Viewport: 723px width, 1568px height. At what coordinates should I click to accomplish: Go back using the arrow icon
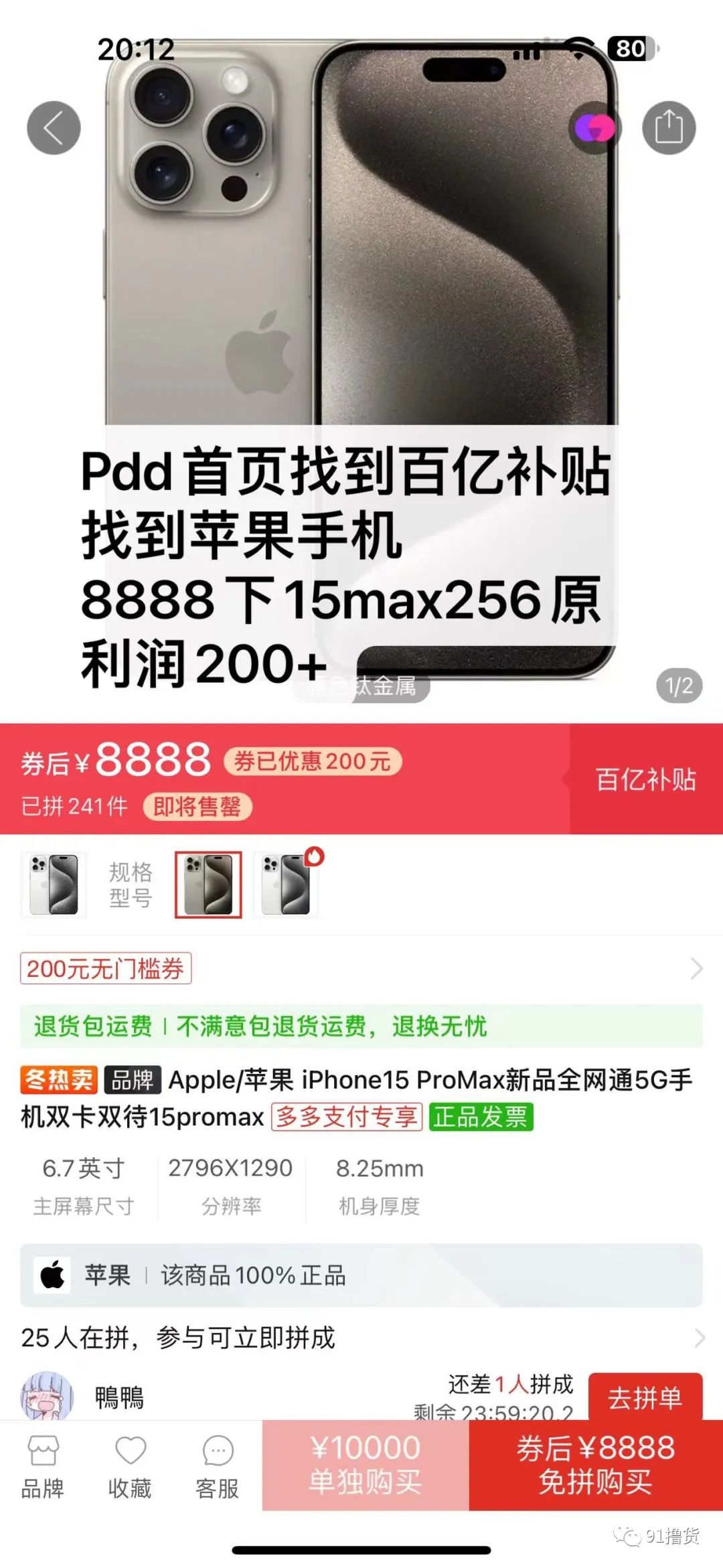54,128
